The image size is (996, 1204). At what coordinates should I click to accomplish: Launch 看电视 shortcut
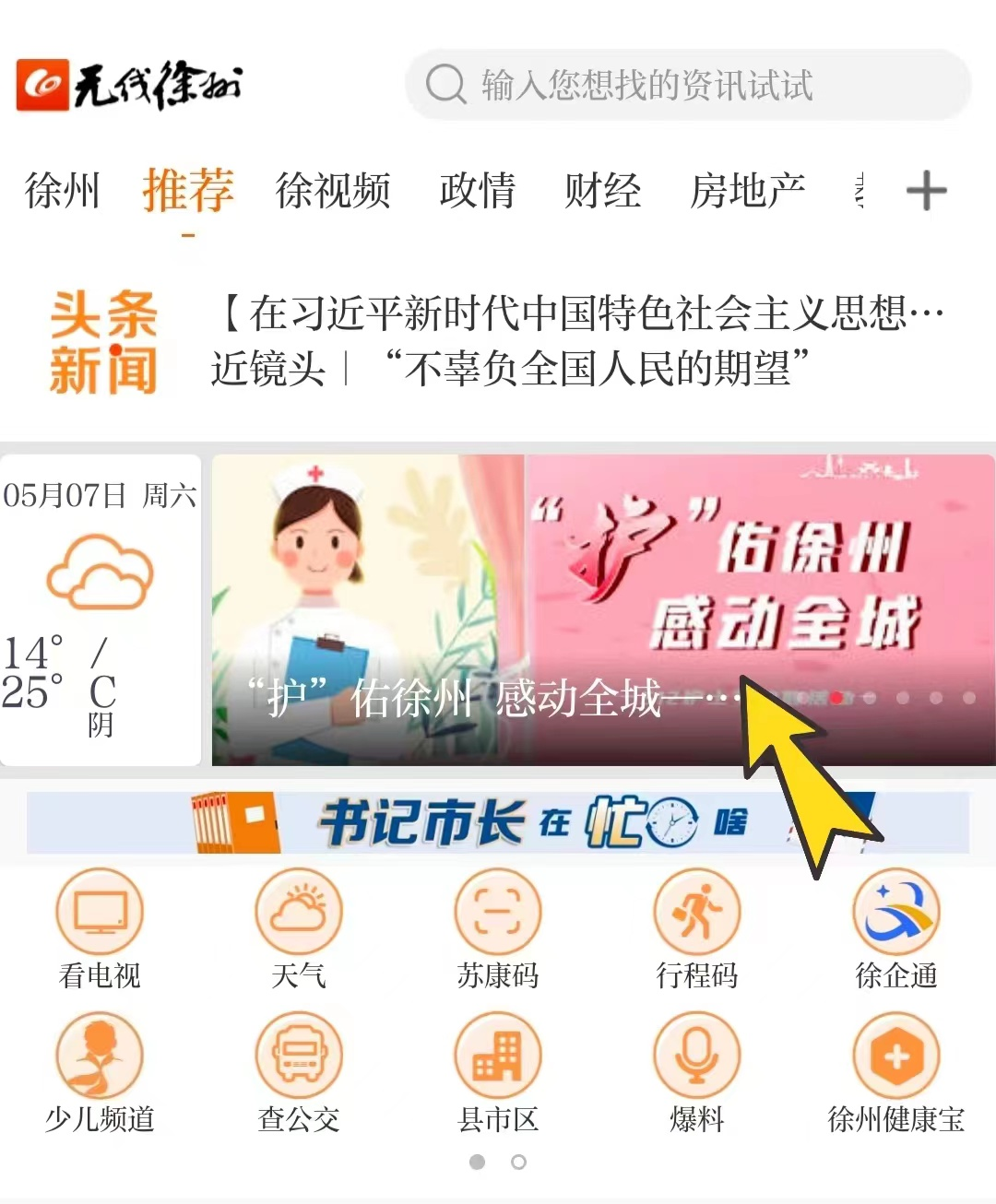[100, 928]
